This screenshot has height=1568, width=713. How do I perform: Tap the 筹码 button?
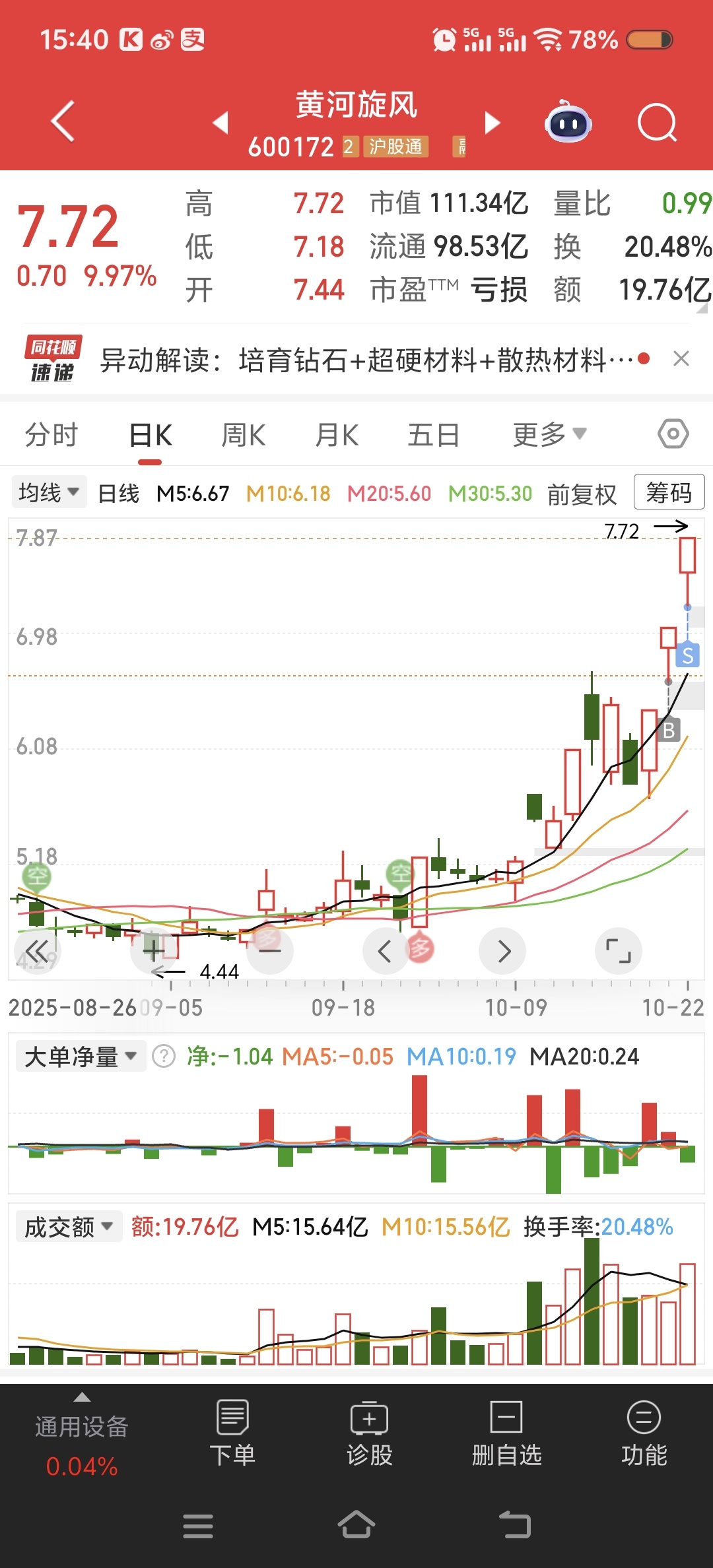tap(669, 492)
